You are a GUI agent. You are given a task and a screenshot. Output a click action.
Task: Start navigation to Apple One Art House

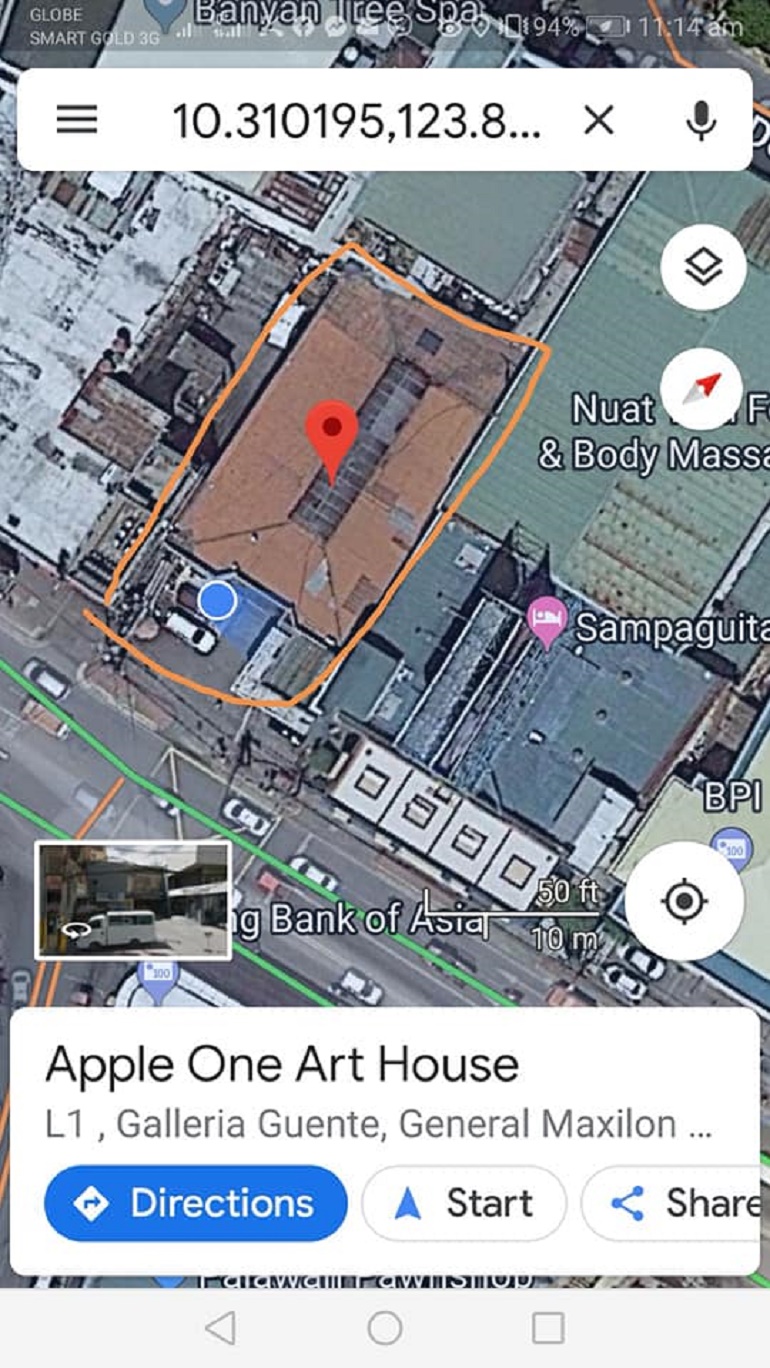pos(464,1203)
